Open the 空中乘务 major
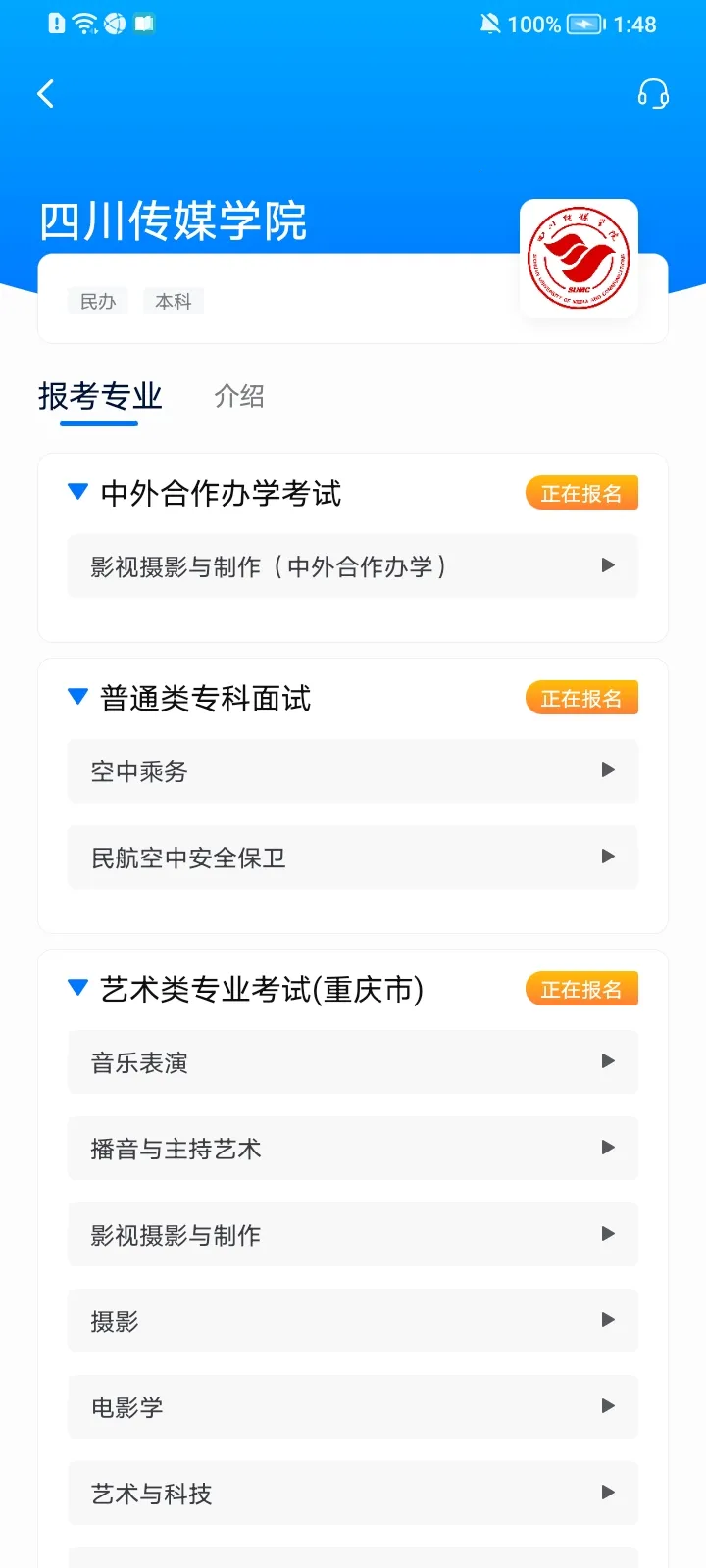 pos(353,771)
